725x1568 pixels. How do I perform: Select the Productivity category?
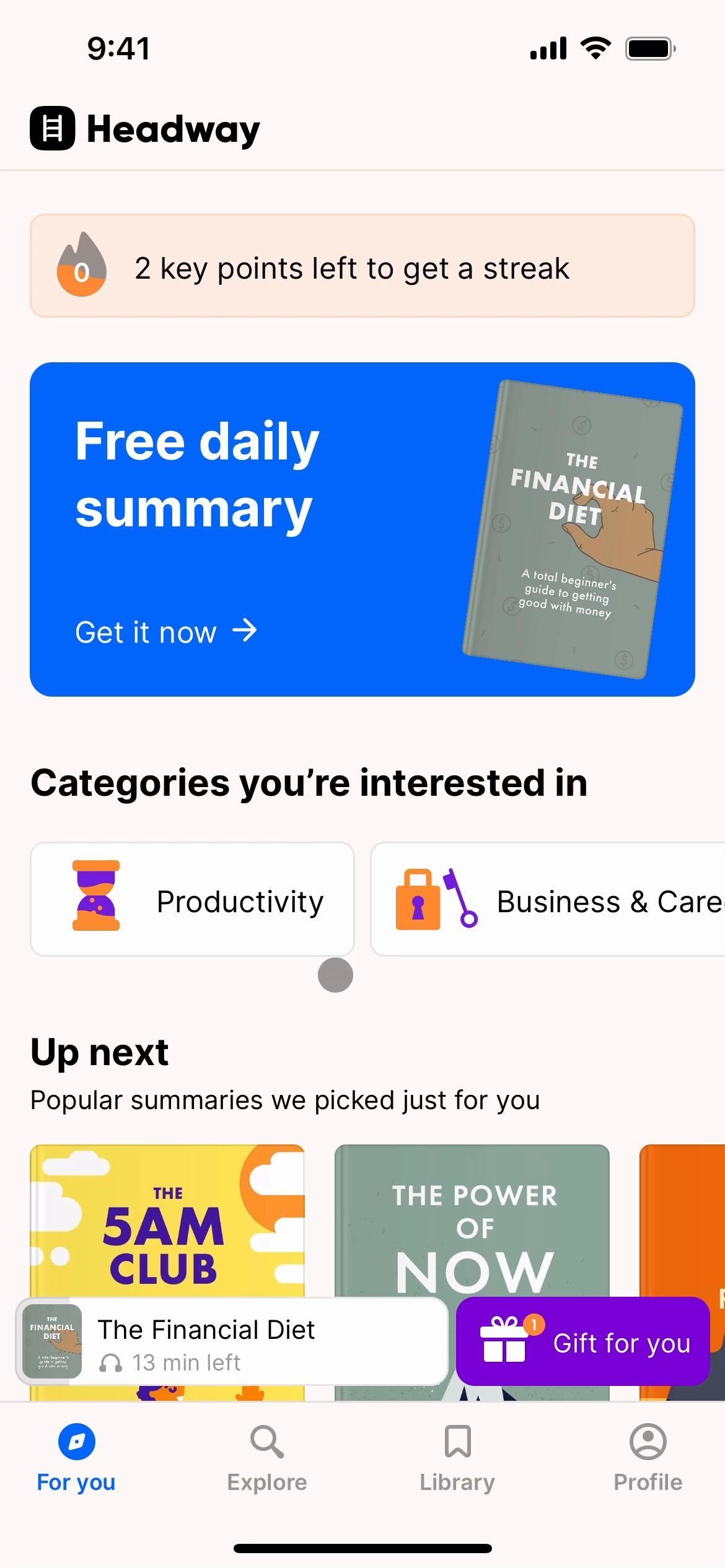point(192,899)
